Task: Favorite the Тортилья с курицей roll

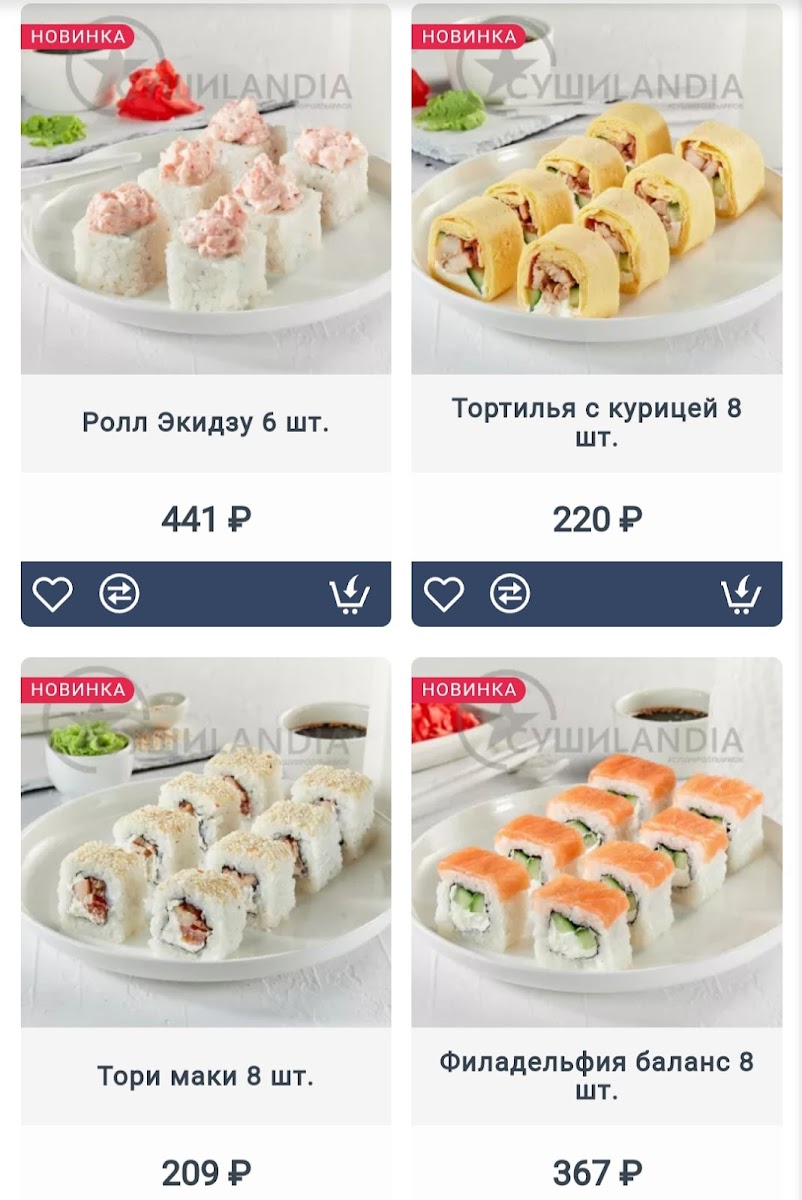Action: click(x=443, y=595)
